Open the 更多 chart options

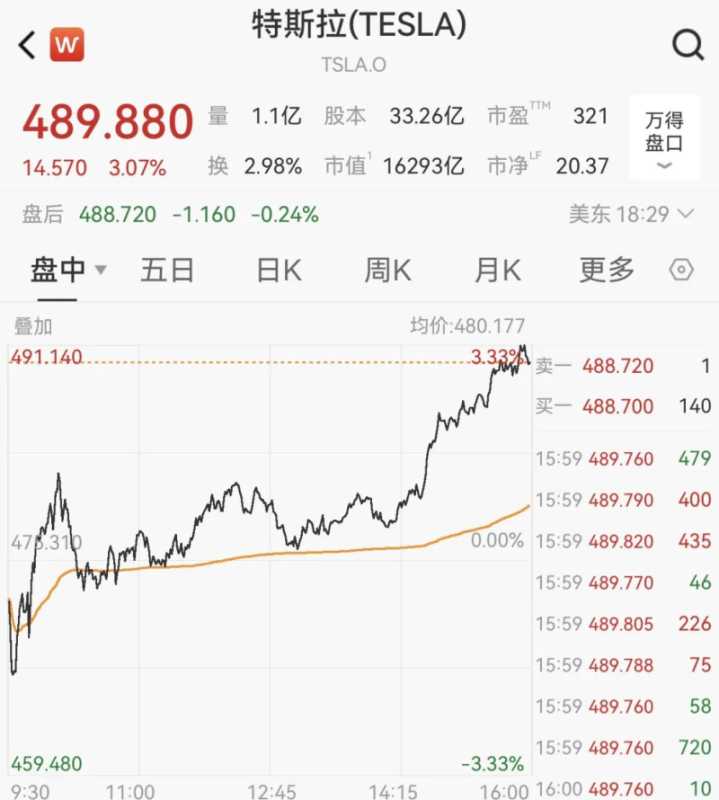point(607,270)
